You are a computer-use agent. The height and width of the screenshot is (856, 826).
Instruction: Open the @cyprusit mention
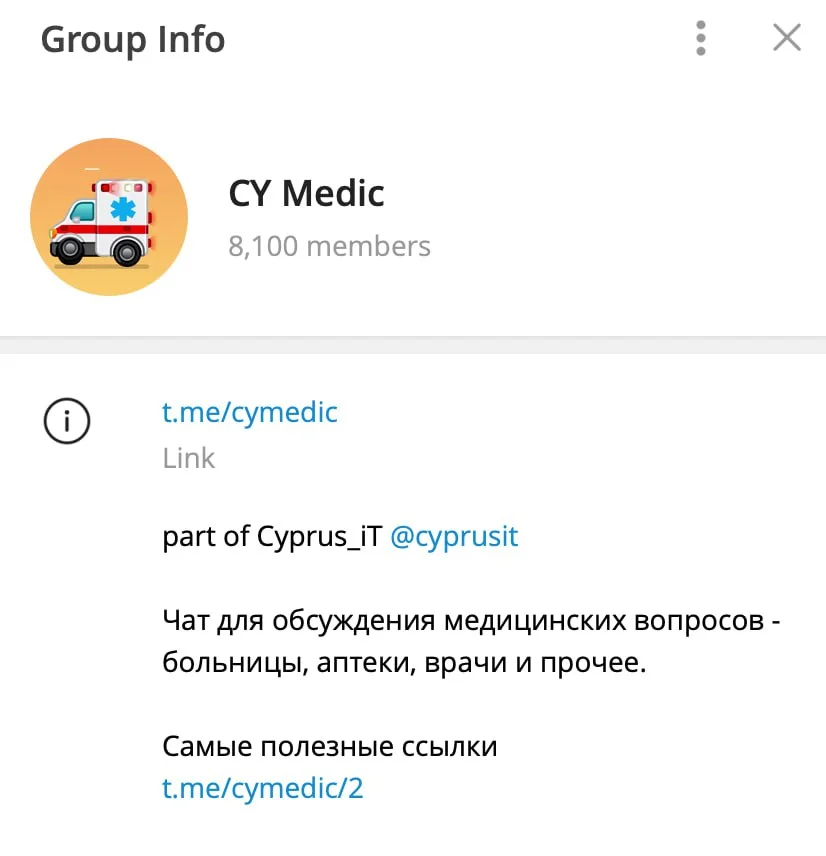tap(453, 537)
